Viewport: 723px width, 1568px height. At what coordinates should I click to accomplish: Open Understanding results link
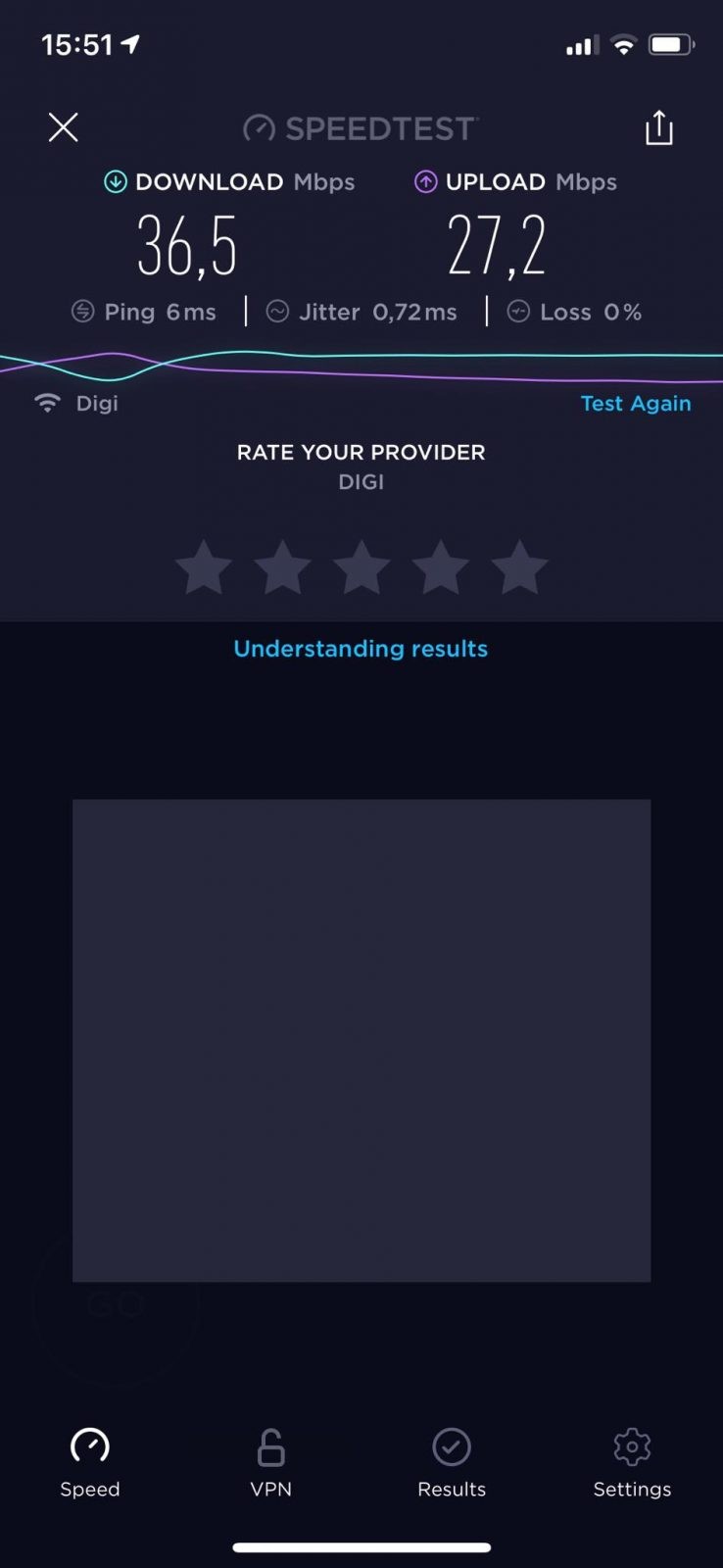[361, 649]
